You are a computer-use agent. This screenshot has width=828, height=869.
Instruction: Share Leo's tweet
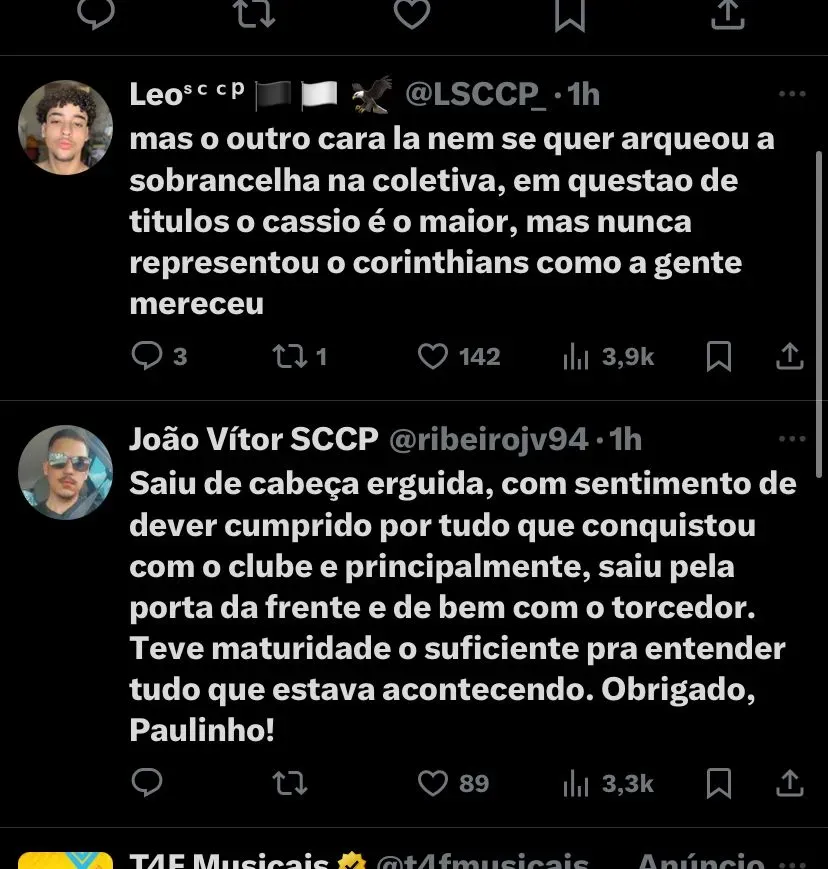tap(789, 356)
